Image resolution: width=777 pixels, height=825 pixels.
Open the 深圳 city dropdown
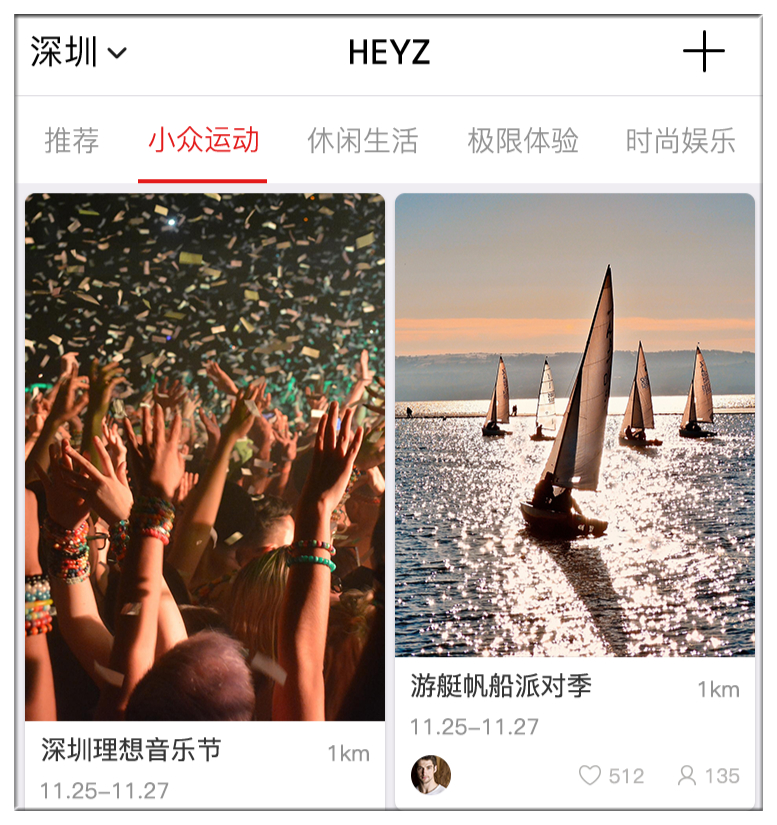79,52
